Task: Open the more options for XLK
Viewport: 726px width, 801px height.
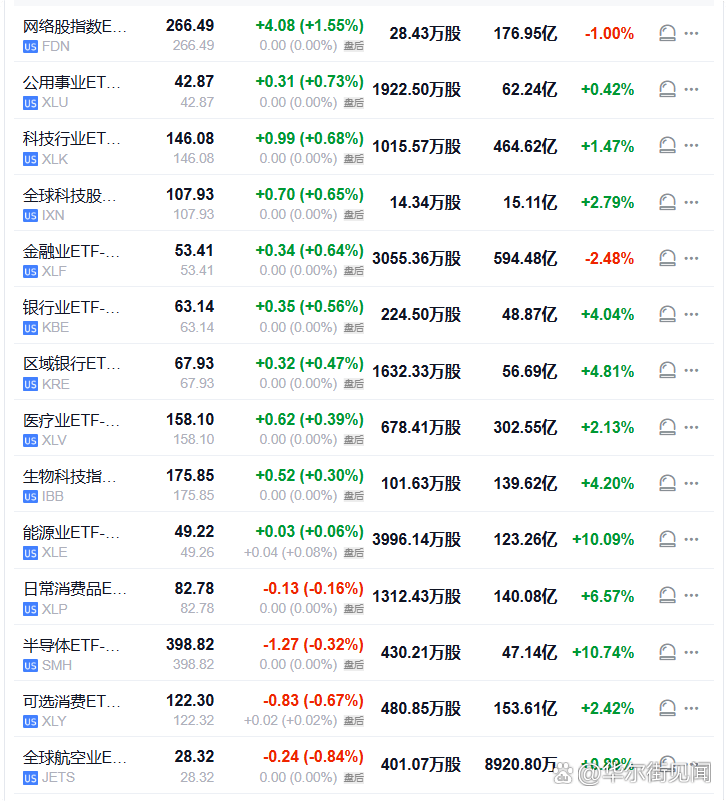Action: 692,146
